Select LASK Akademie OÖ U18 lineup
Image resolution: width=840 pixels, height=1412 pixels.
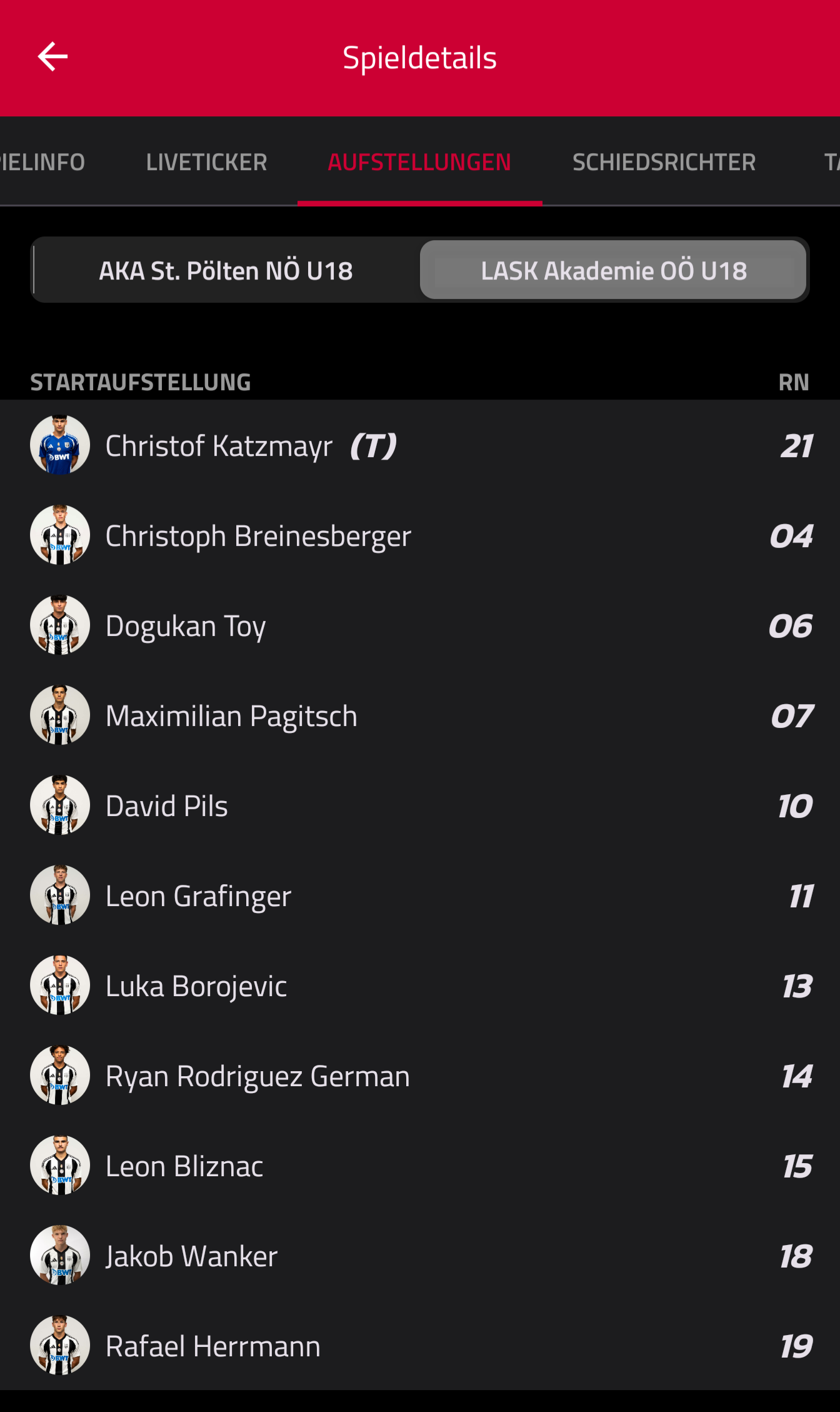click(614, 271)
